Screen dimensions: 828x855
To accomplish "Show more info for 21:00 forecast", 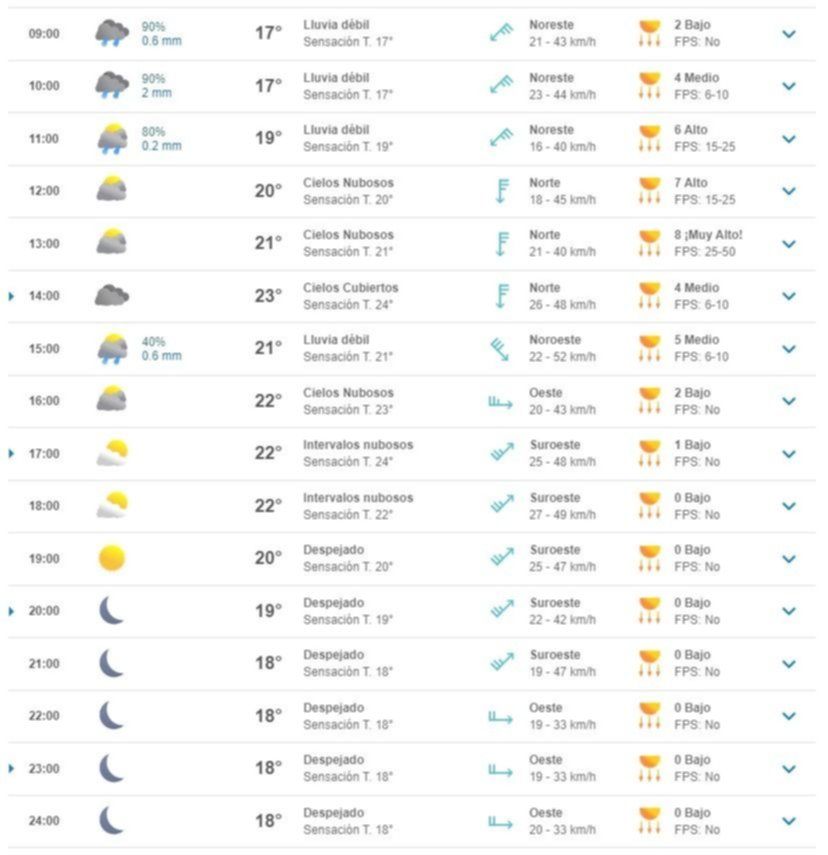I will 788,664.
